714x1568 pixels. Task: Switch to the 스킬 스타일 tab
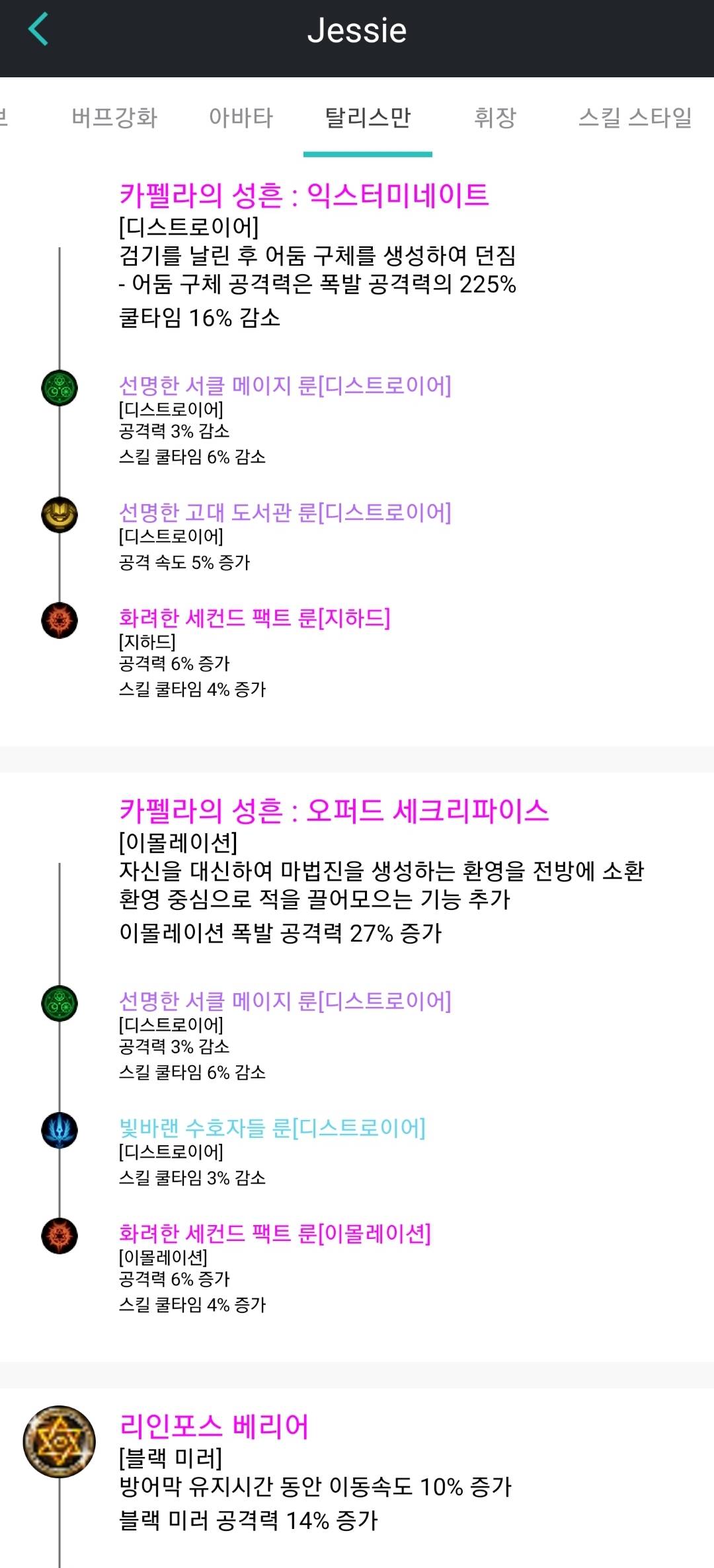[635, 118]
